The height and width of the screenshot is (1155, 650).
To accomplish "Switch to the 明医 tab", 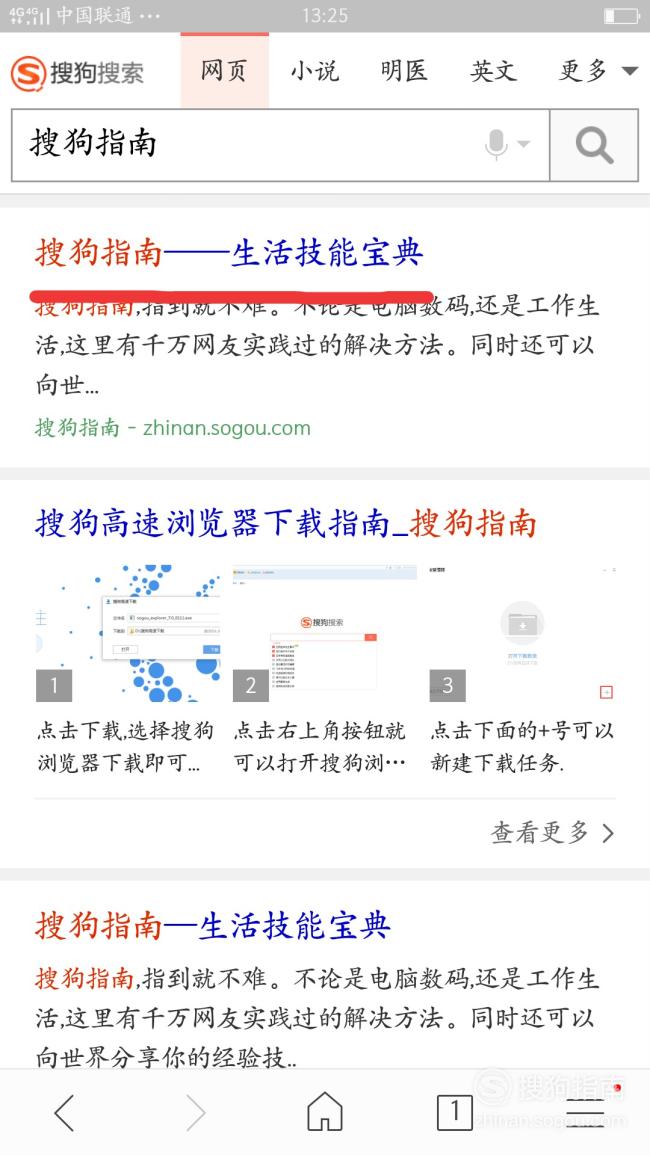I will [404, 71].
